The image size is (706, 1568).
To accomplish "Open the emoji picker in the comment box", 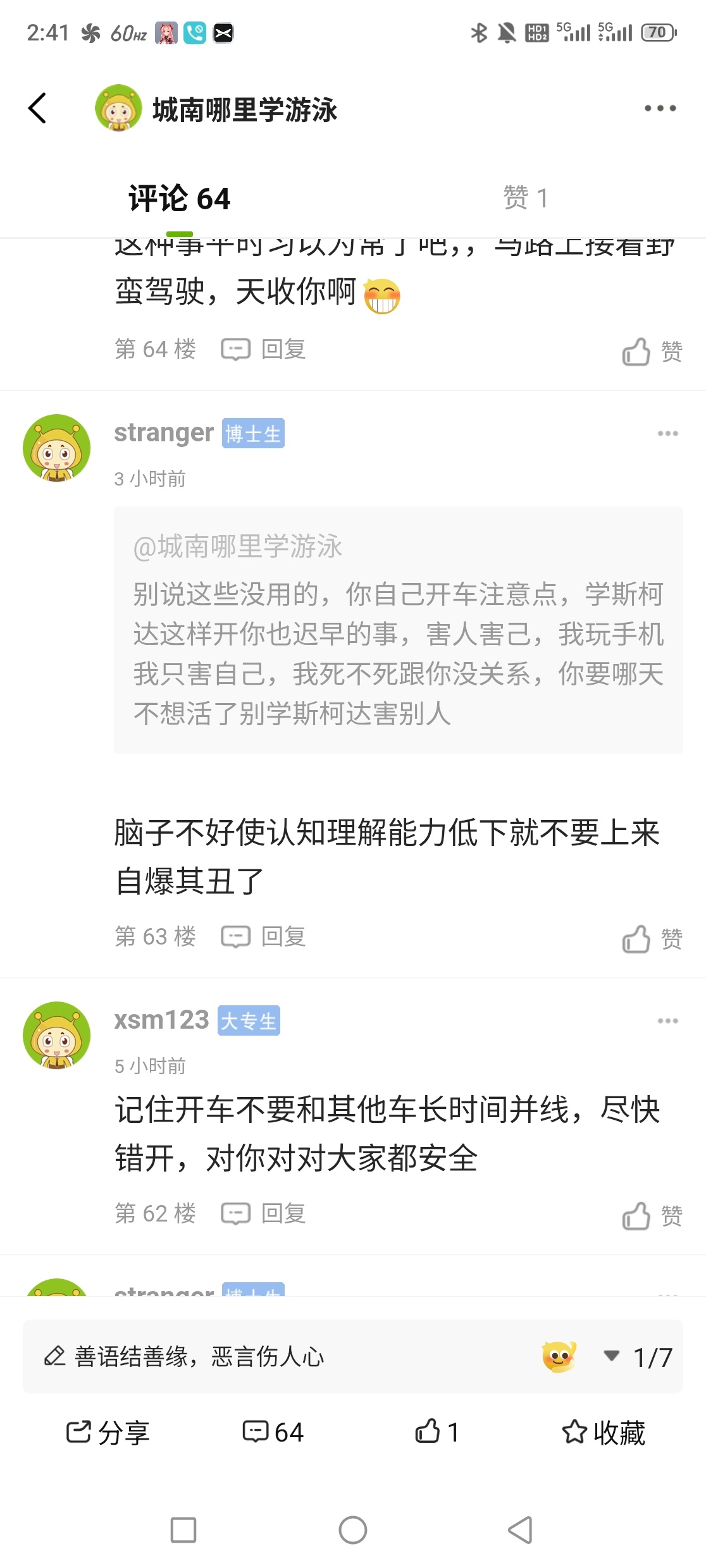I will [559, 1356].
